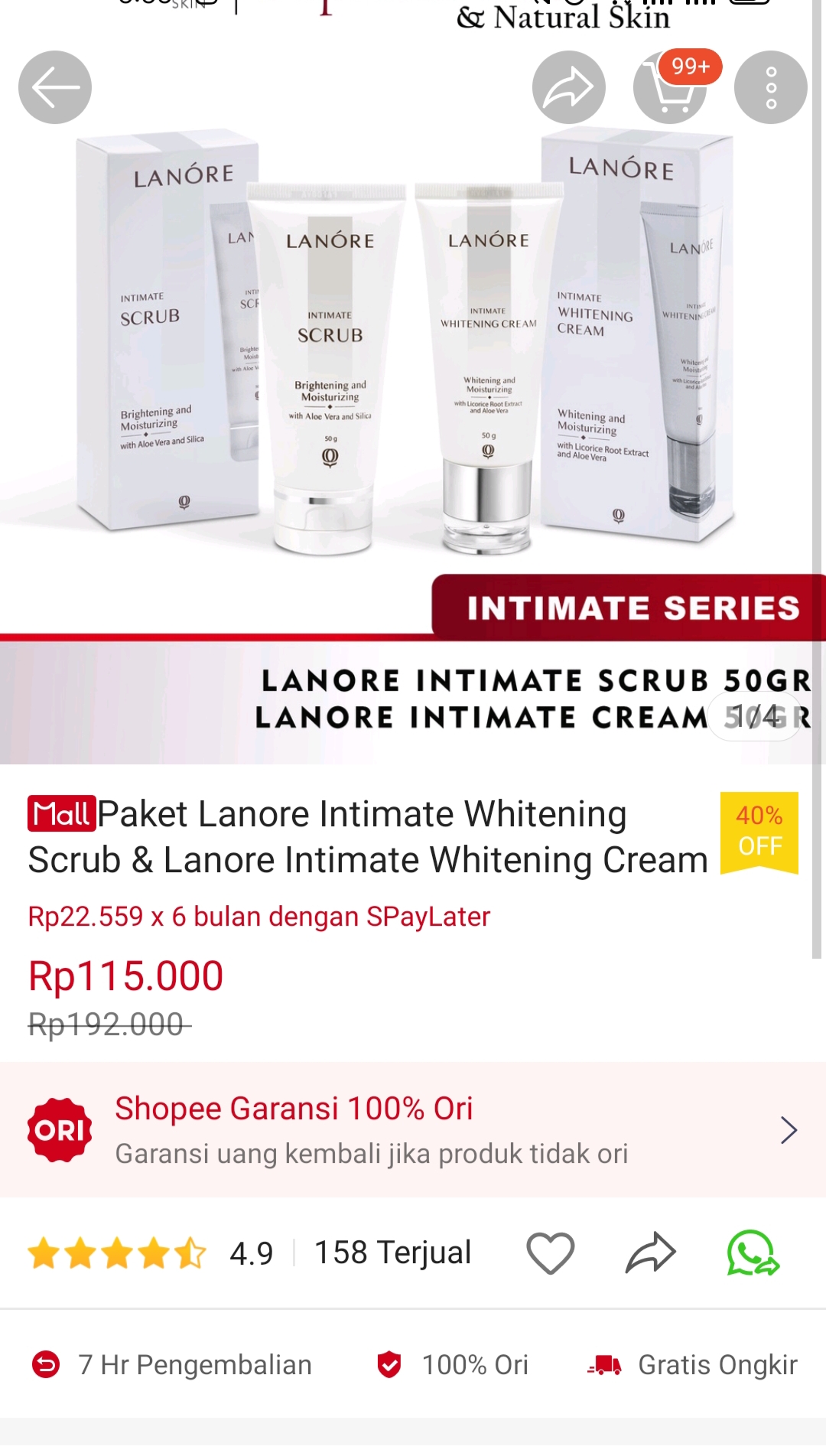
Task: View the 4.9 star product rating
Action: [x=151, y=1253]
